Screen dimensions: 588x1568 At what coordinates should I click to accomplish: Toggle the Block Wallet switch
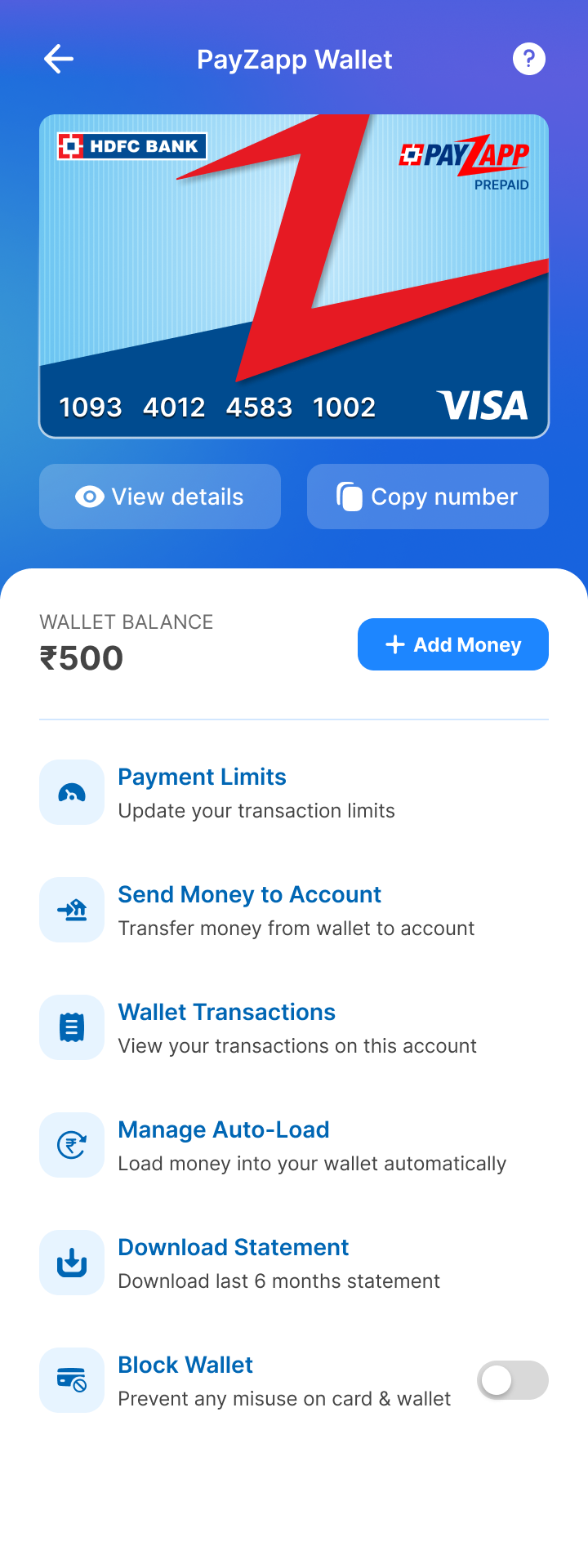[x=513, y=1380]
